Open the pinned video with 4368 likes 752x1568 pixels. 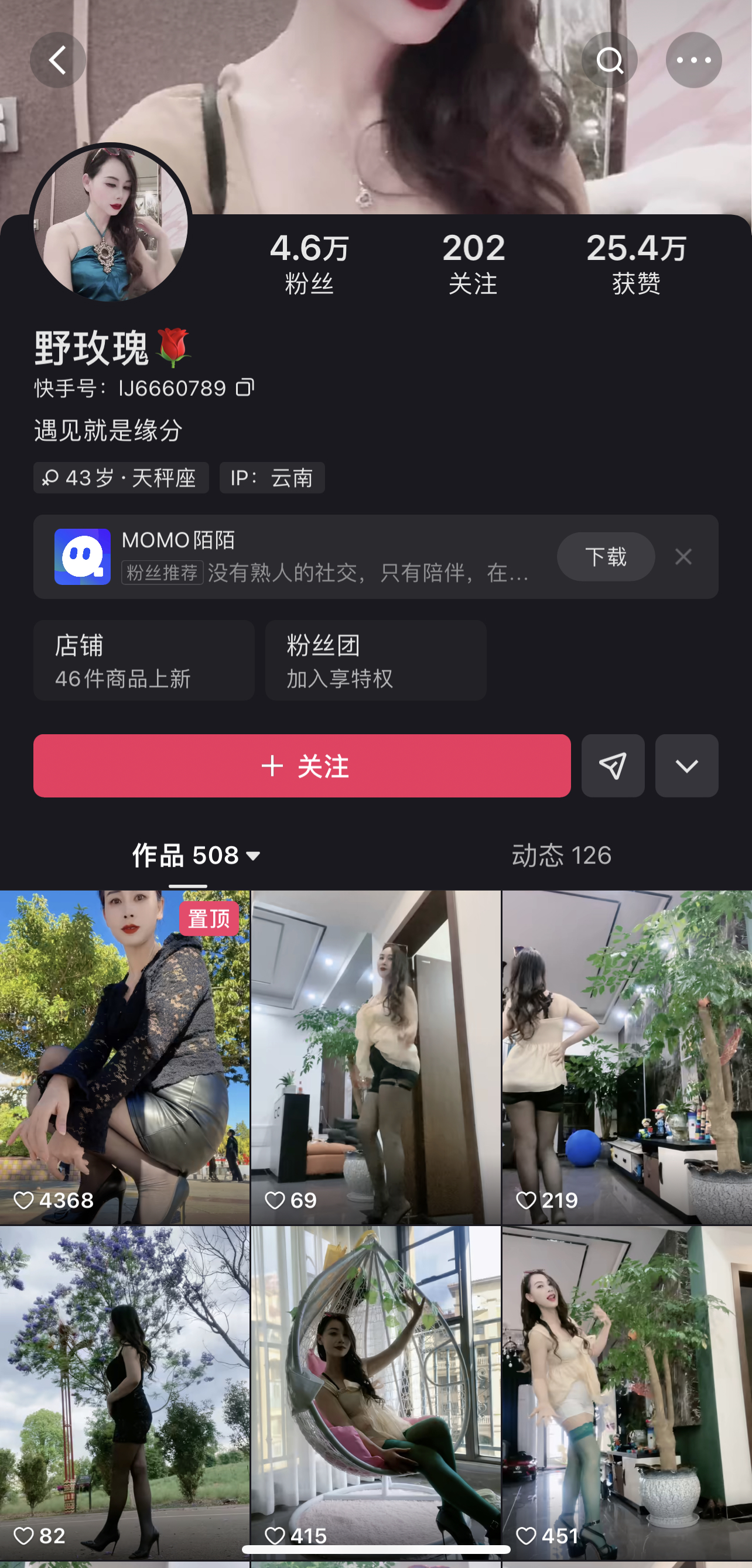point(124,1058)
